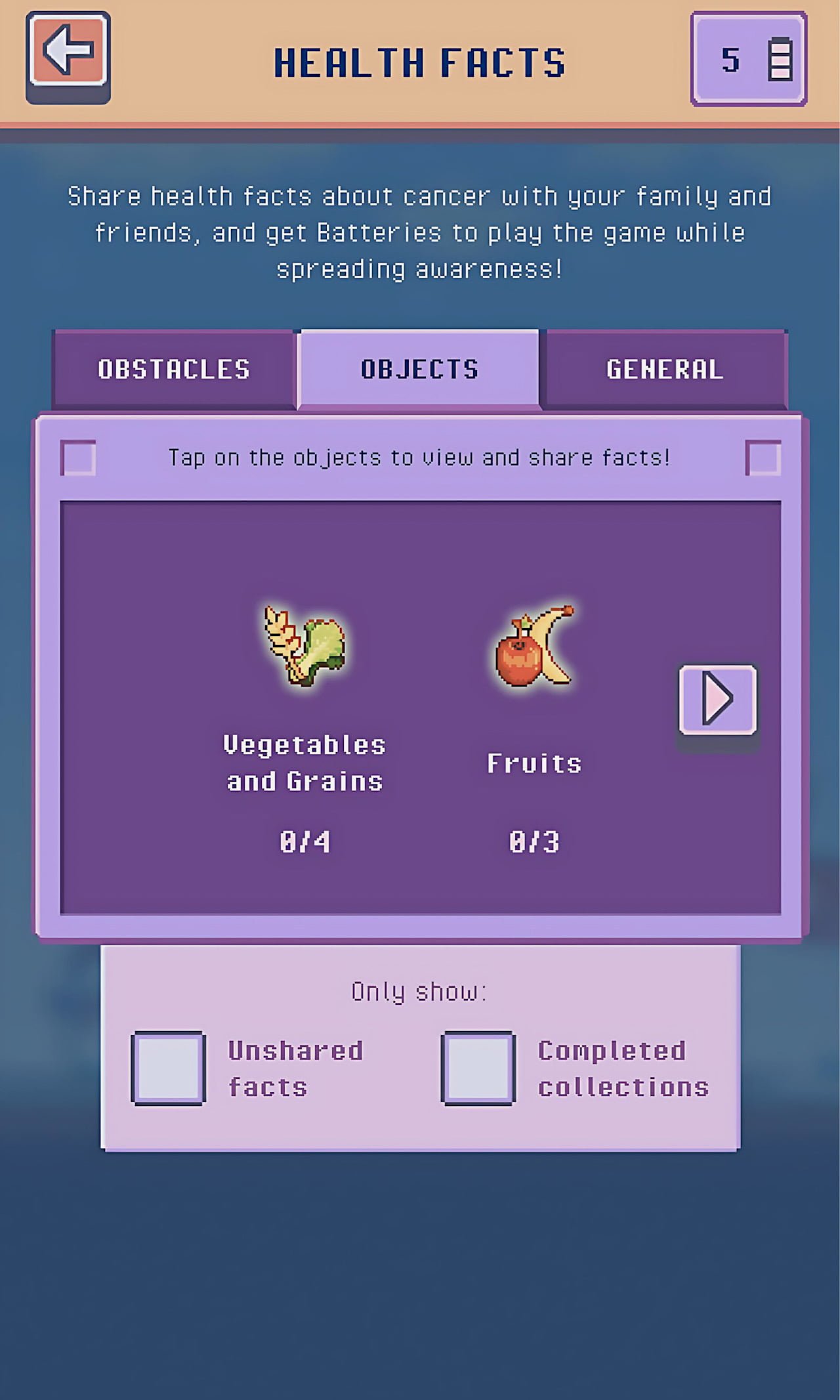
Task: Open the batteries counter button
Action: [748, 59]
